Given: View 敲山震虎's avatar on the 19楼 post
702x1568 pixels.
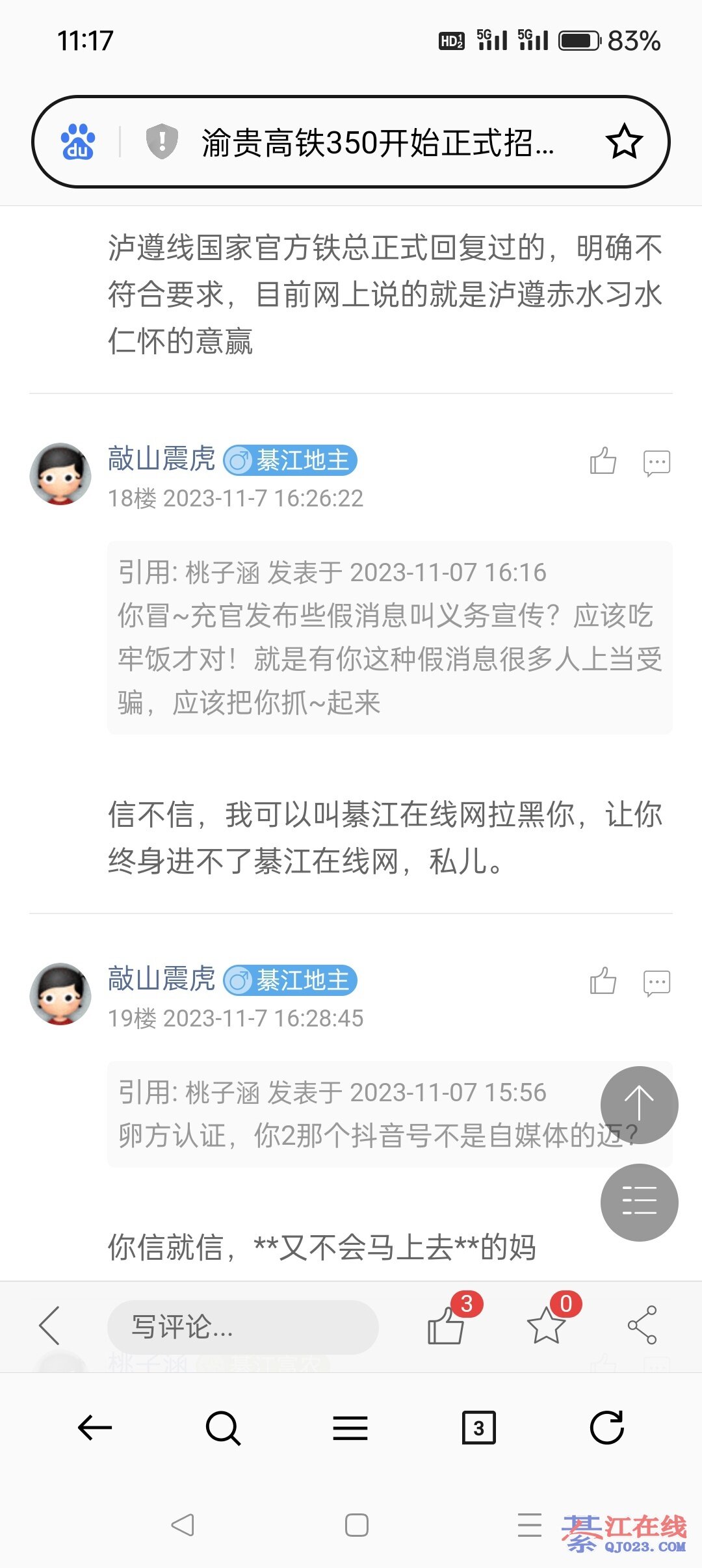Looking at the screenshot, I should click(60, 993).
